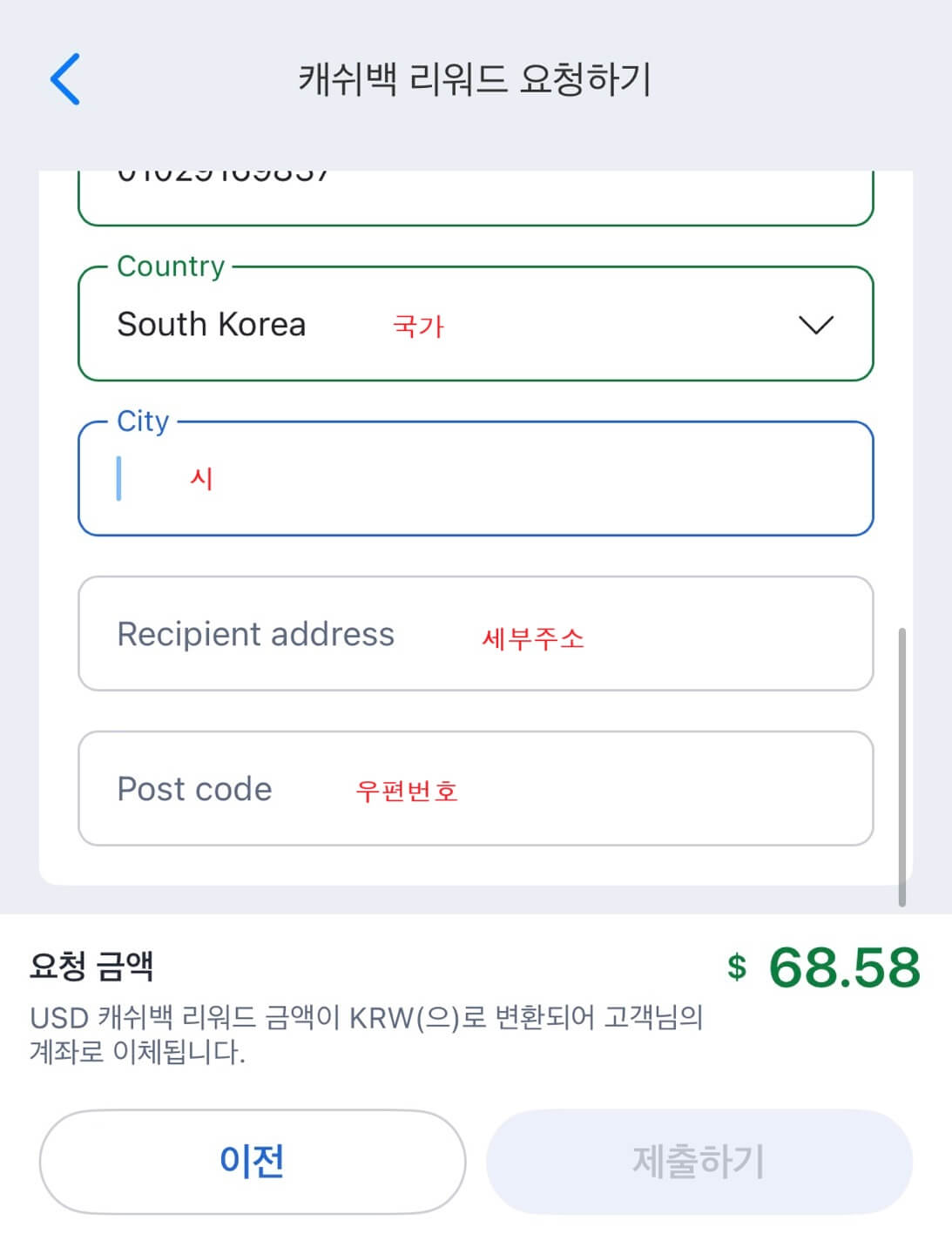Screen dimensions: 952x1254
Task: Tap the blue cursor in City field
Action: click(x=120, y=478)
